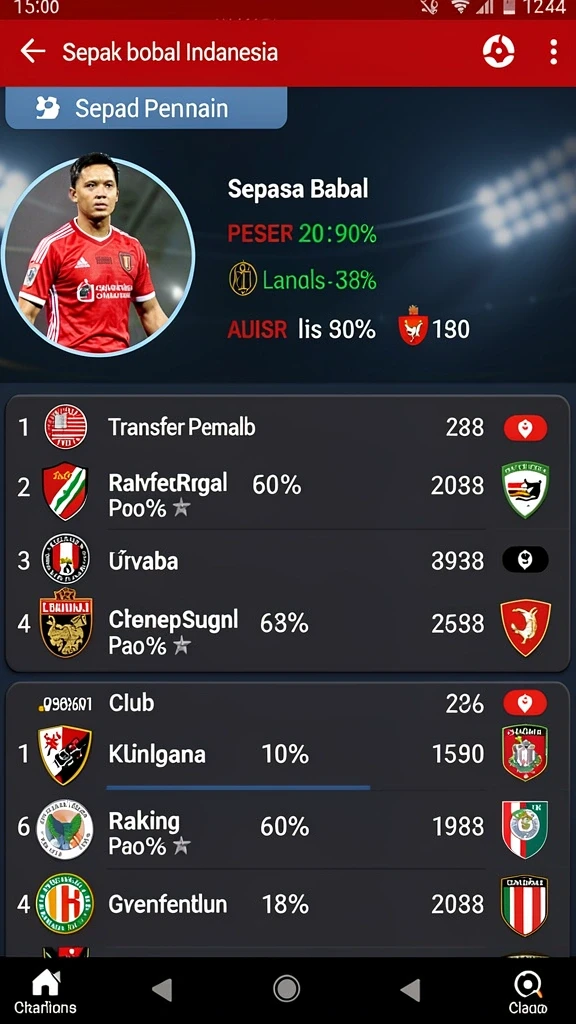Open the Raking club row
Screen dimensions: 576x1024
pos(287,831)
